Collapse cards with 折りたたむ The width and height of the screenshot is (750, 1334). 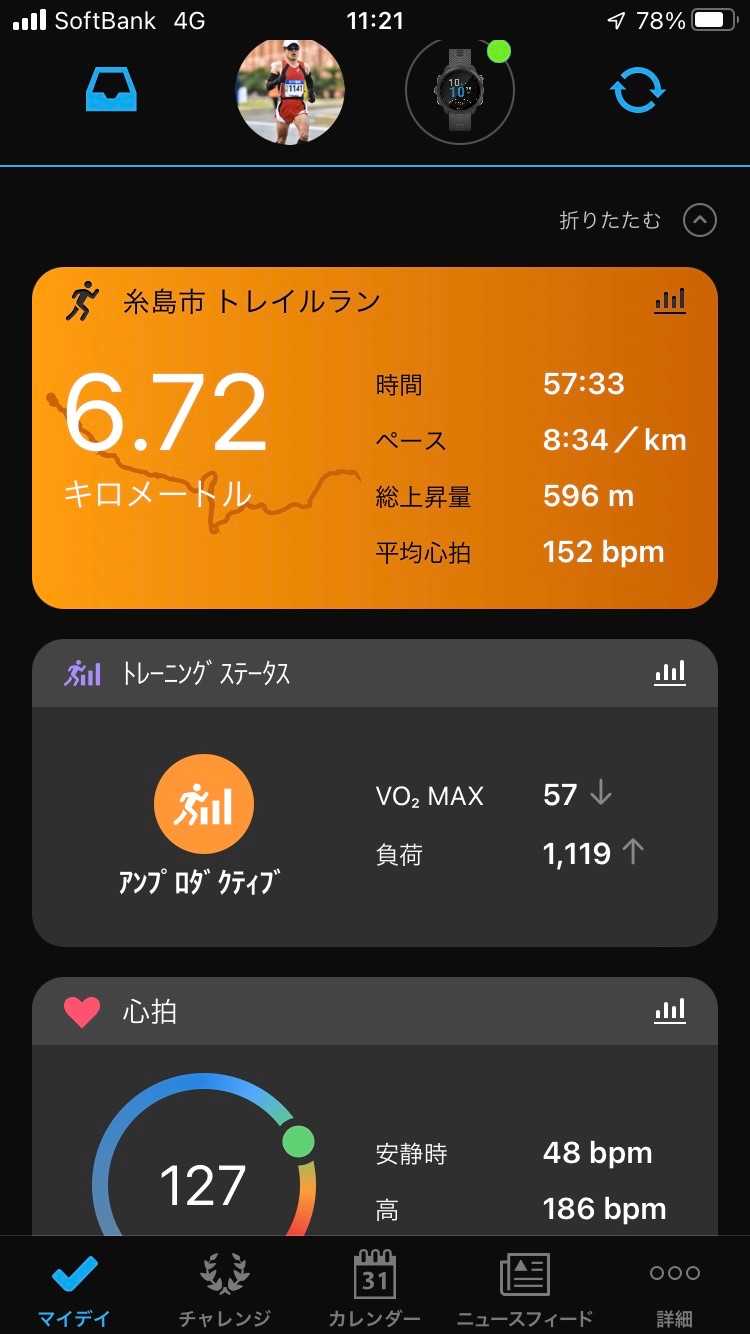tap(637, 220)
